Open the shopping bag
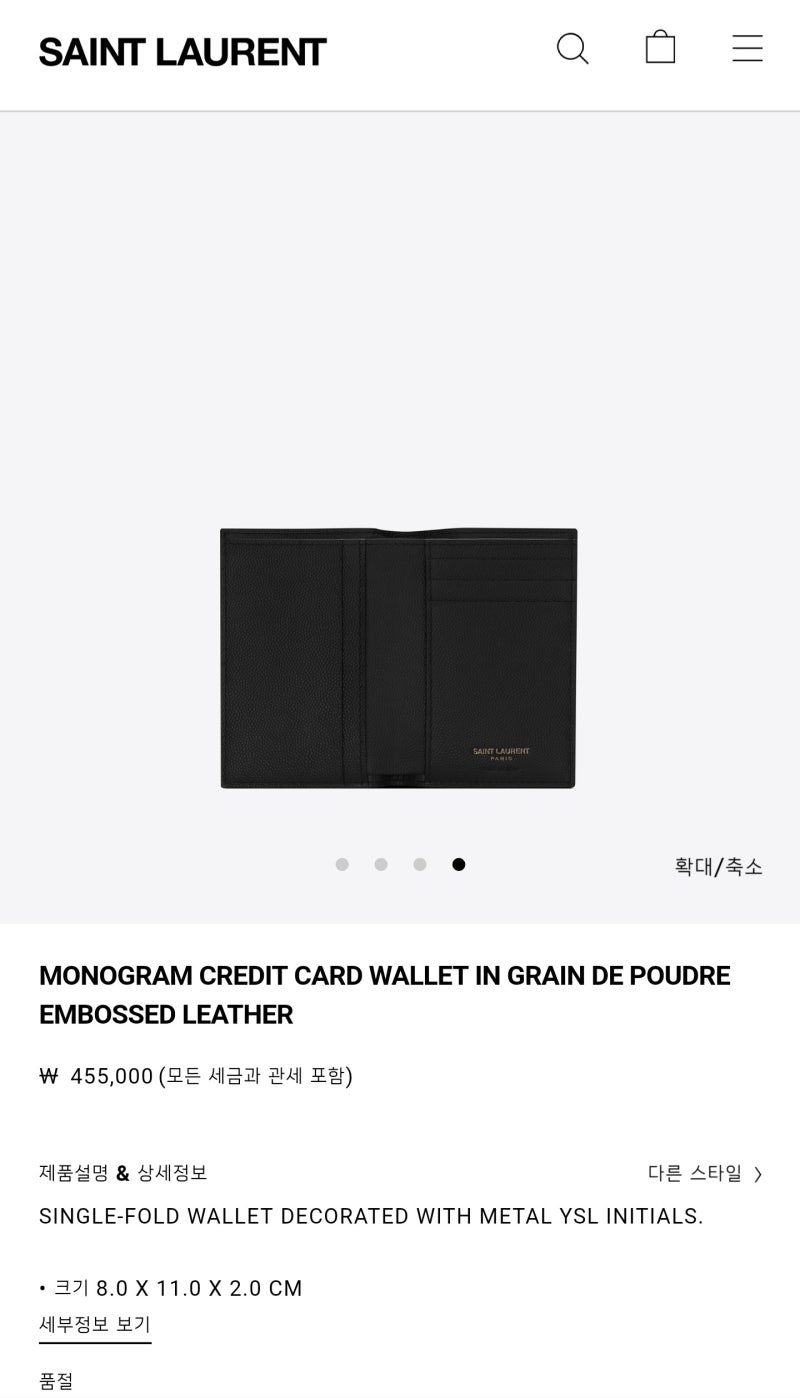Viewport: 800px width, 1398px height. tap(660, 47)
